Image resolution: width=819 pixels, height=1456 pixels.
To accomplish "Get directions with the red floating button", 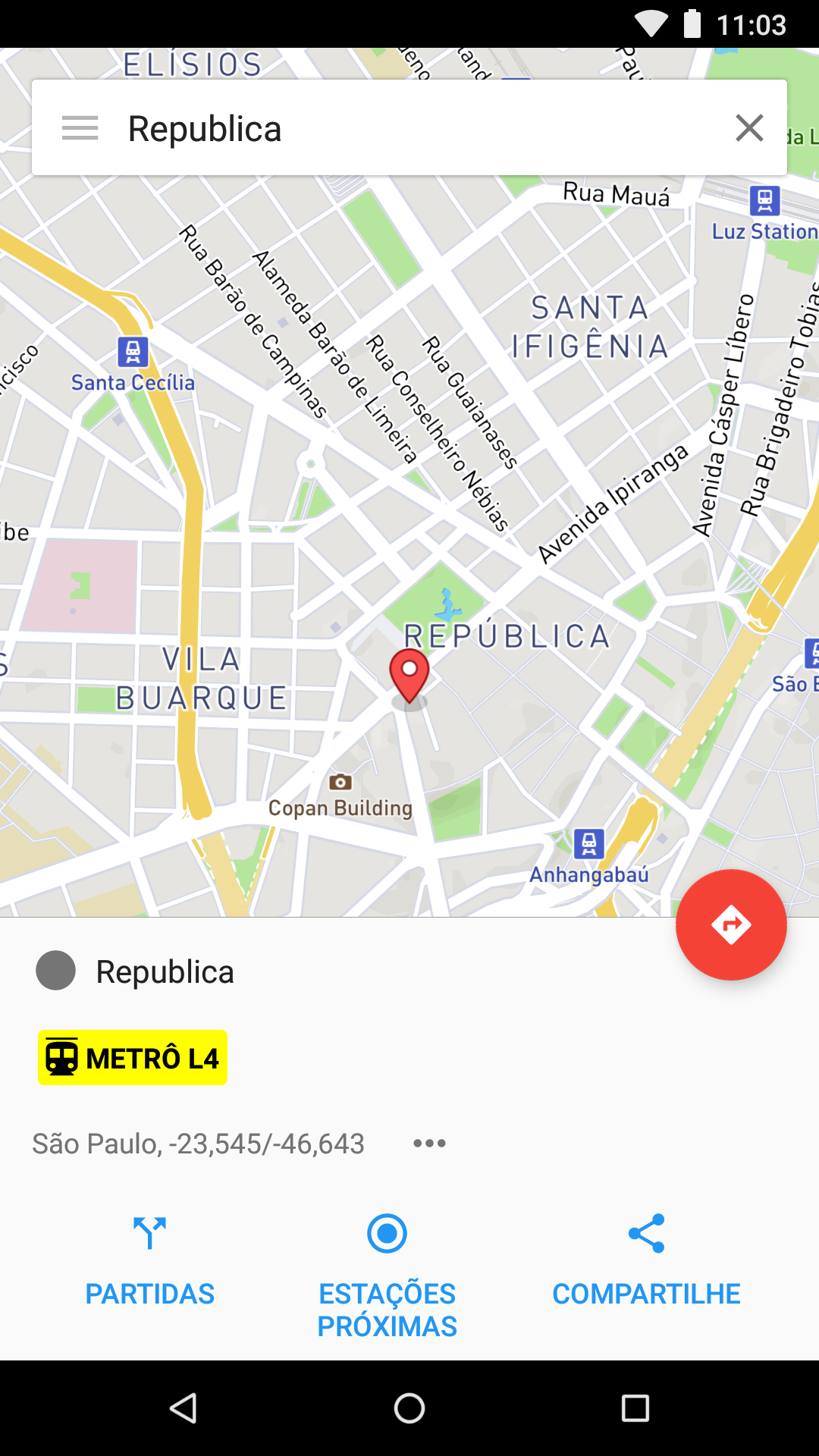I will coord(731,924).
